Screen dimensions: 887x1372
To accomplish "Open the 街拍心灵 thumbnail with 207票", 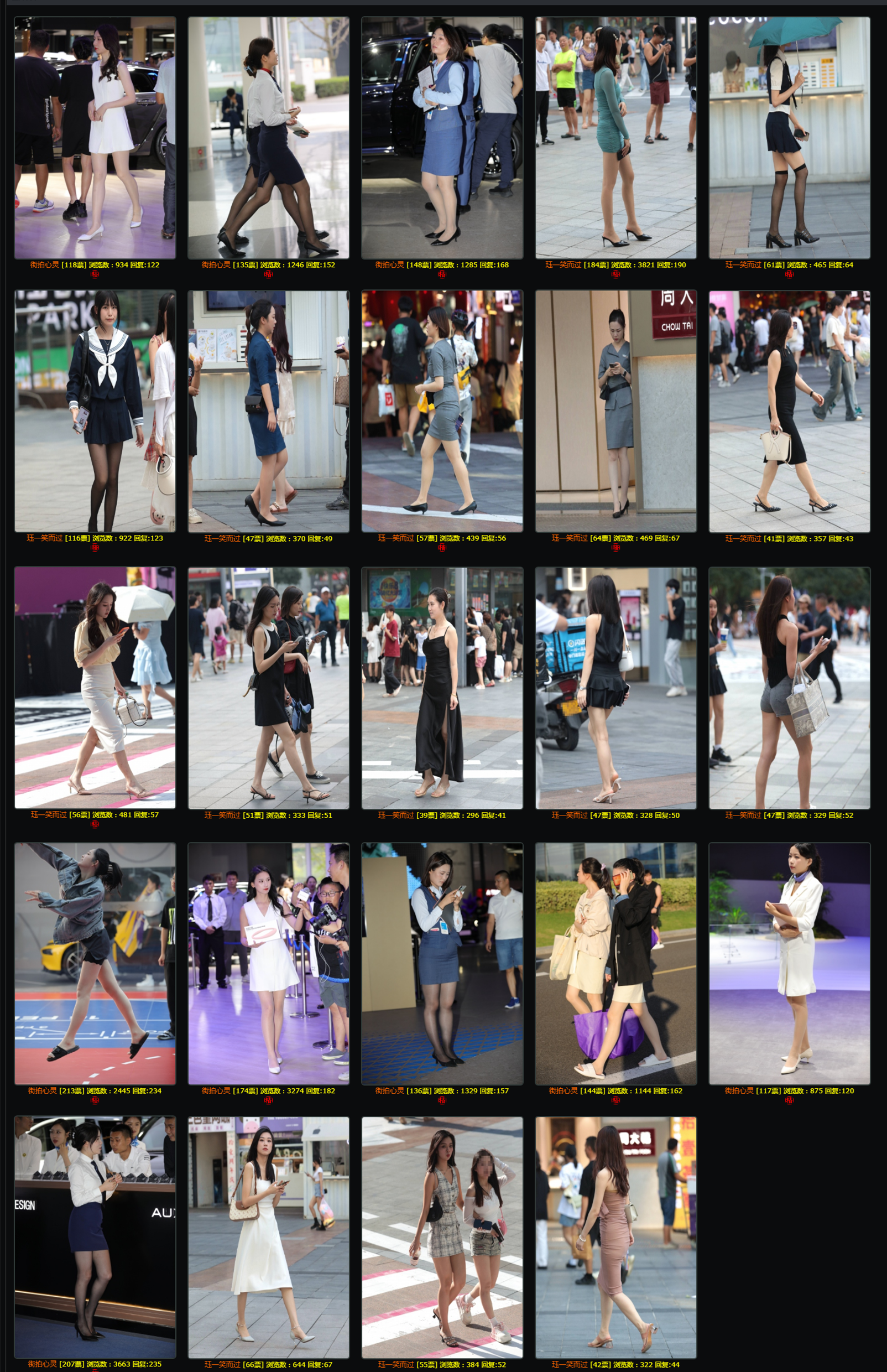I will (x=95, y=1237).
